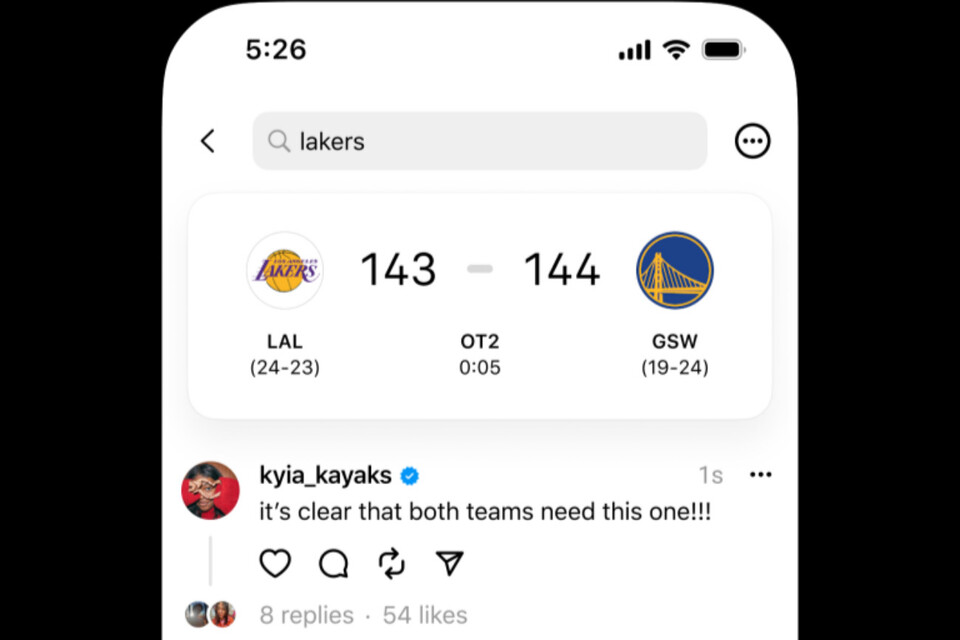Viewport: 960px width, 640px height.
Task: View the 8 replies on the post
Action: pos(306,614)
